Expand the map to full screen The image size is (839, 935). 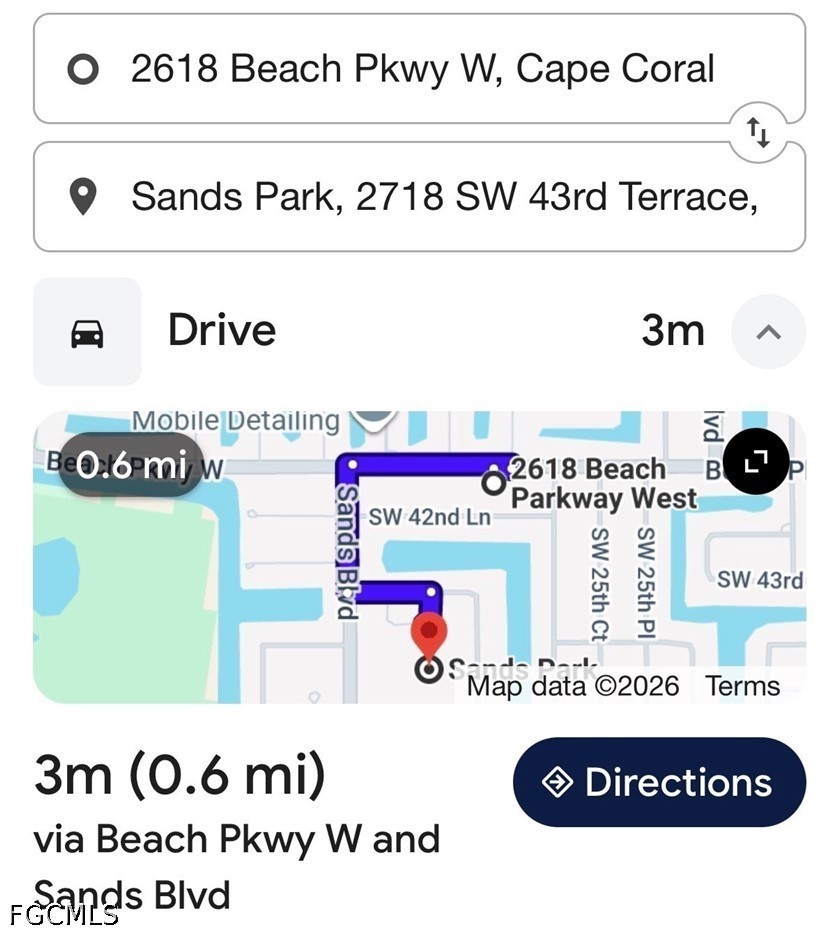point(756,460)
